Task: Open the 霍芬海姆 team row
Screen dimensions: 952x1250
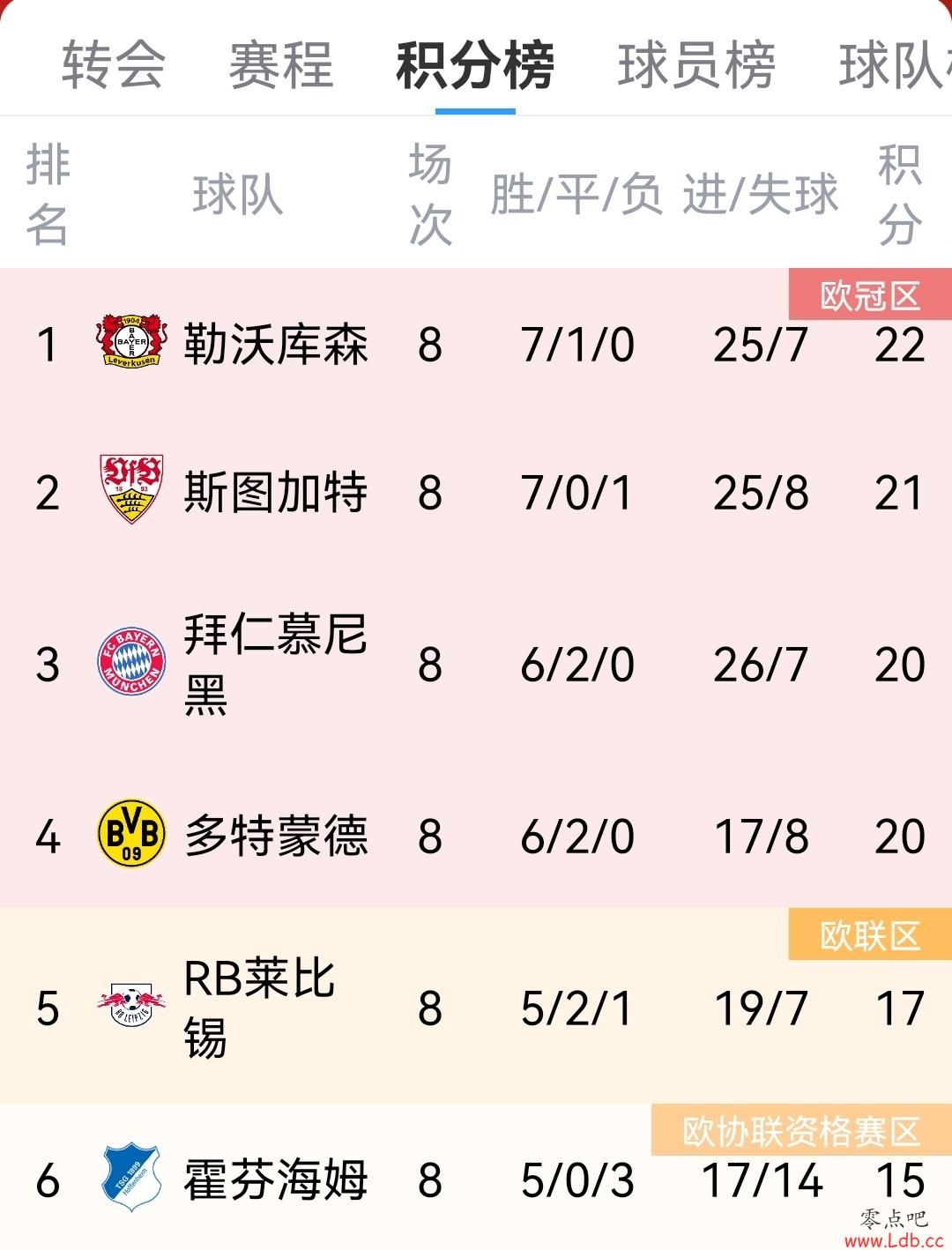Action: [275, 1179]
